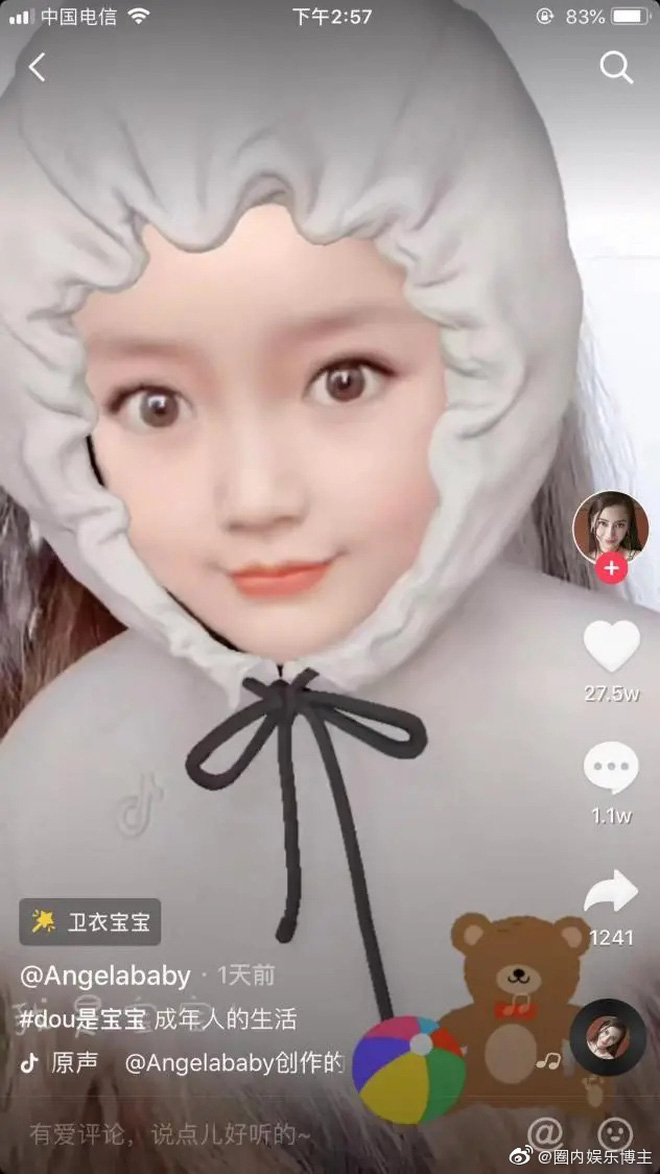Tap the spinning music disc
This screenshot has width=660, height=1174.
click(608, 1037)
